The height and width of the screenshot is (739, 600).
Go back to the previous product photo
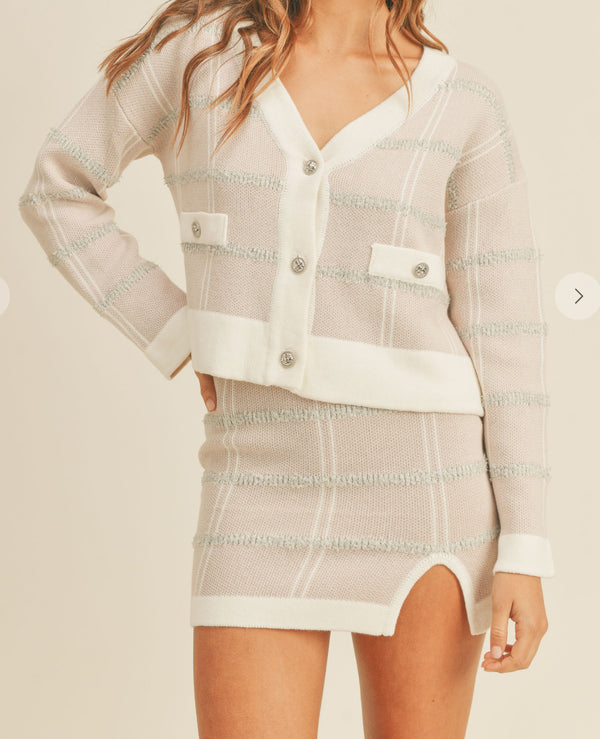pos(3,296)
